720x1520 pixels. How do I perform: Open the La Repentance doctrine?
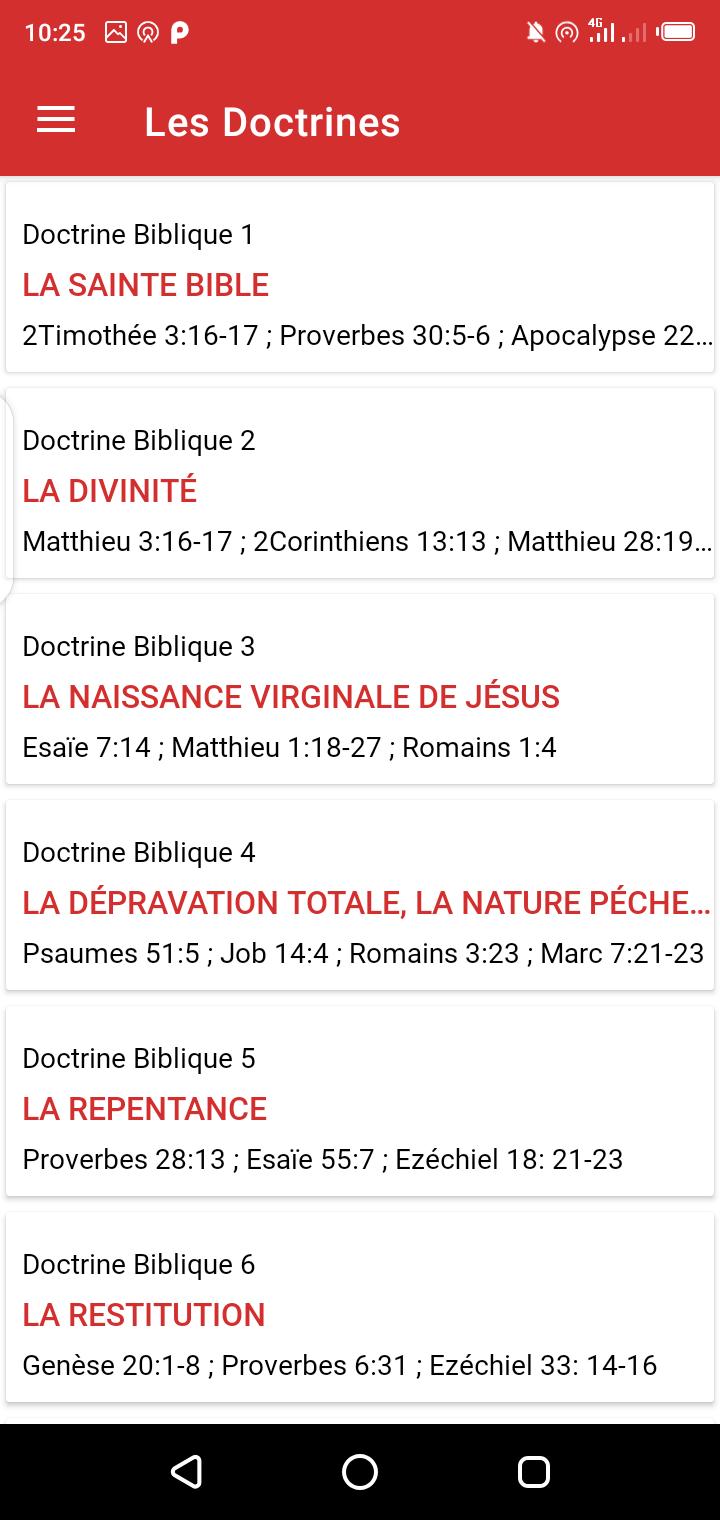[360, 1101]
